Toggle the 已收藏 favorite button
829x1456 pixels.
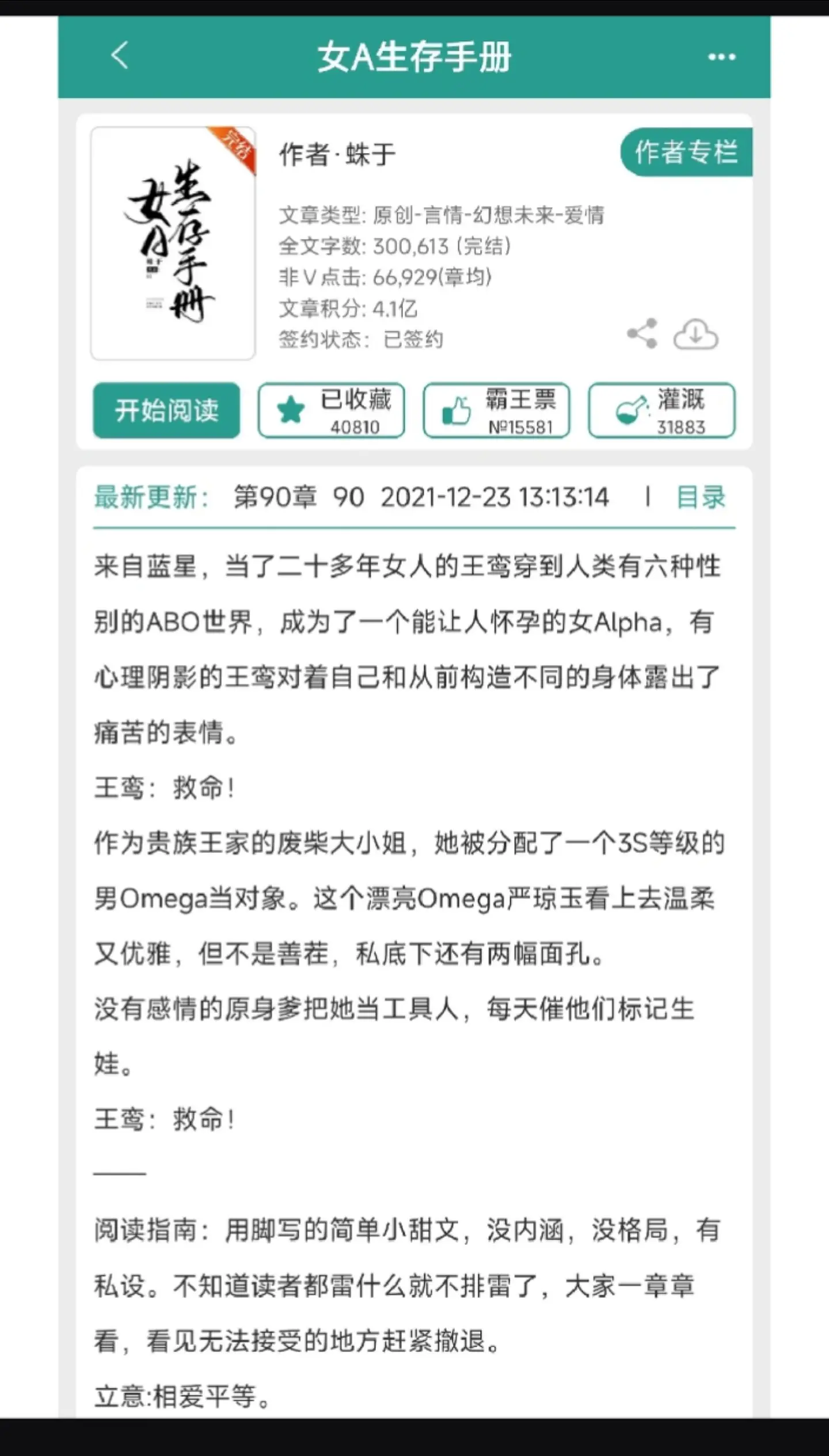click(x=332, y=410)
